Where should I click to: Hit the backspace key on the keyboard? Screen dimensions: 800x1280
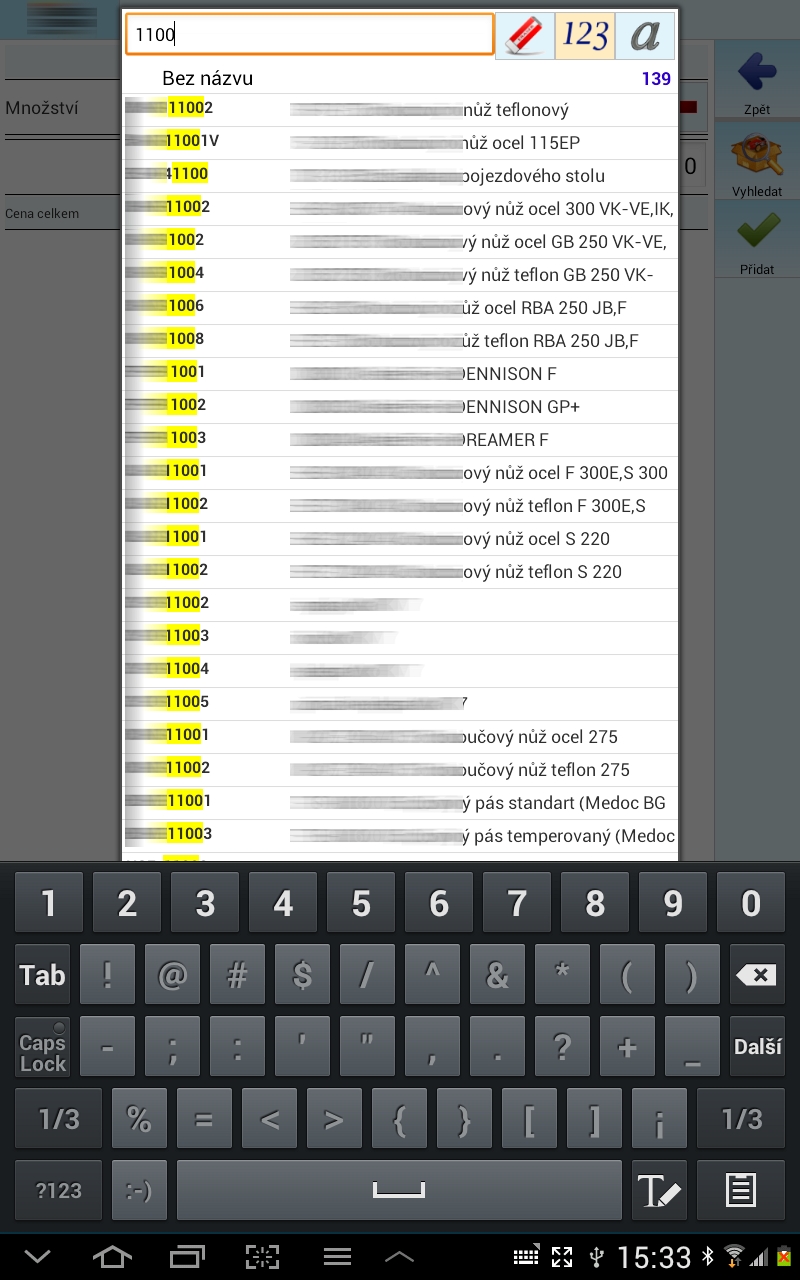pyautogui.click(x=757, y=975)
